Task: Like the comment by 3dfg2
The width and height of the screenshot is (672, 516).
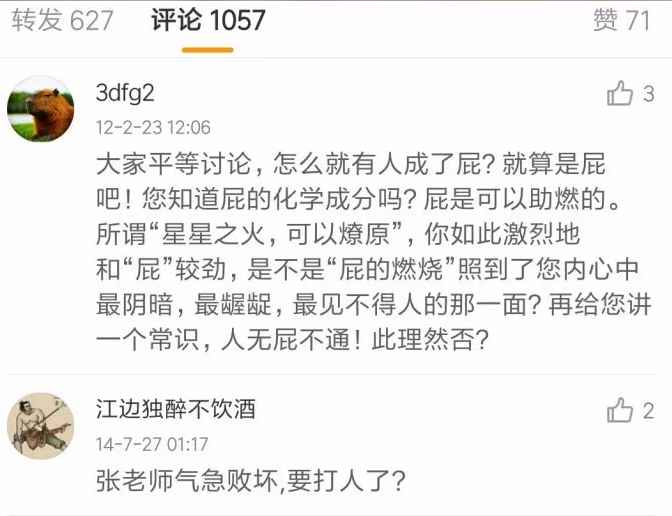Action: tap(621, 95)
